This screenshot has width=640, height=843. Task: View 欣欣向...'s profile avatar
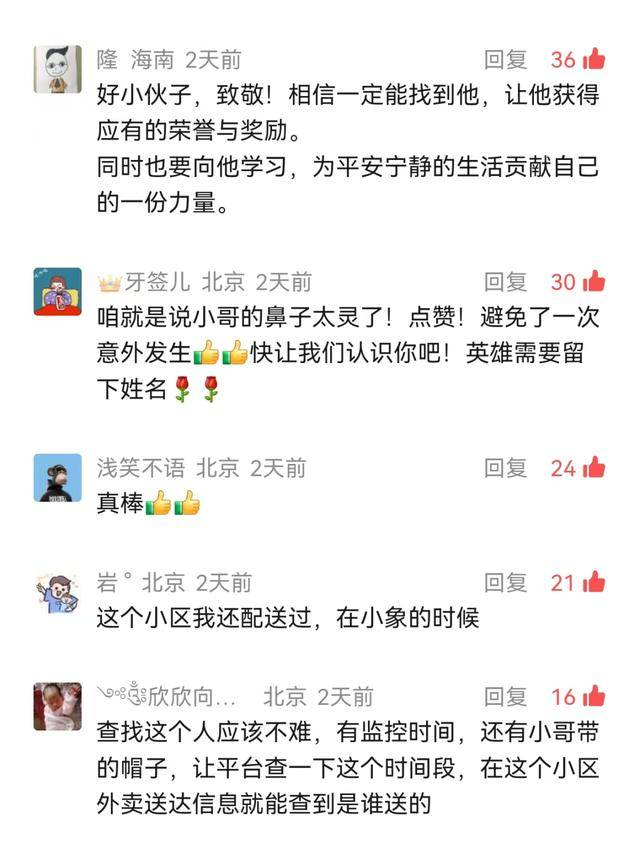(x=57, y=706)
